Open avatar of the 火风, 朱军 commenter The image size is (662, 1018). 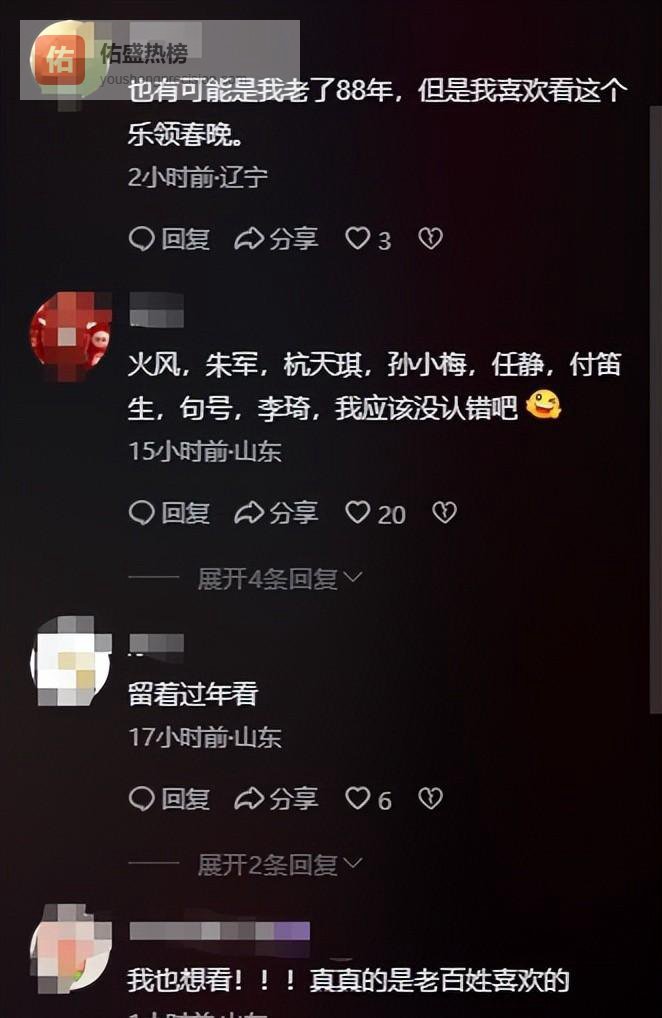click(70, 332)
